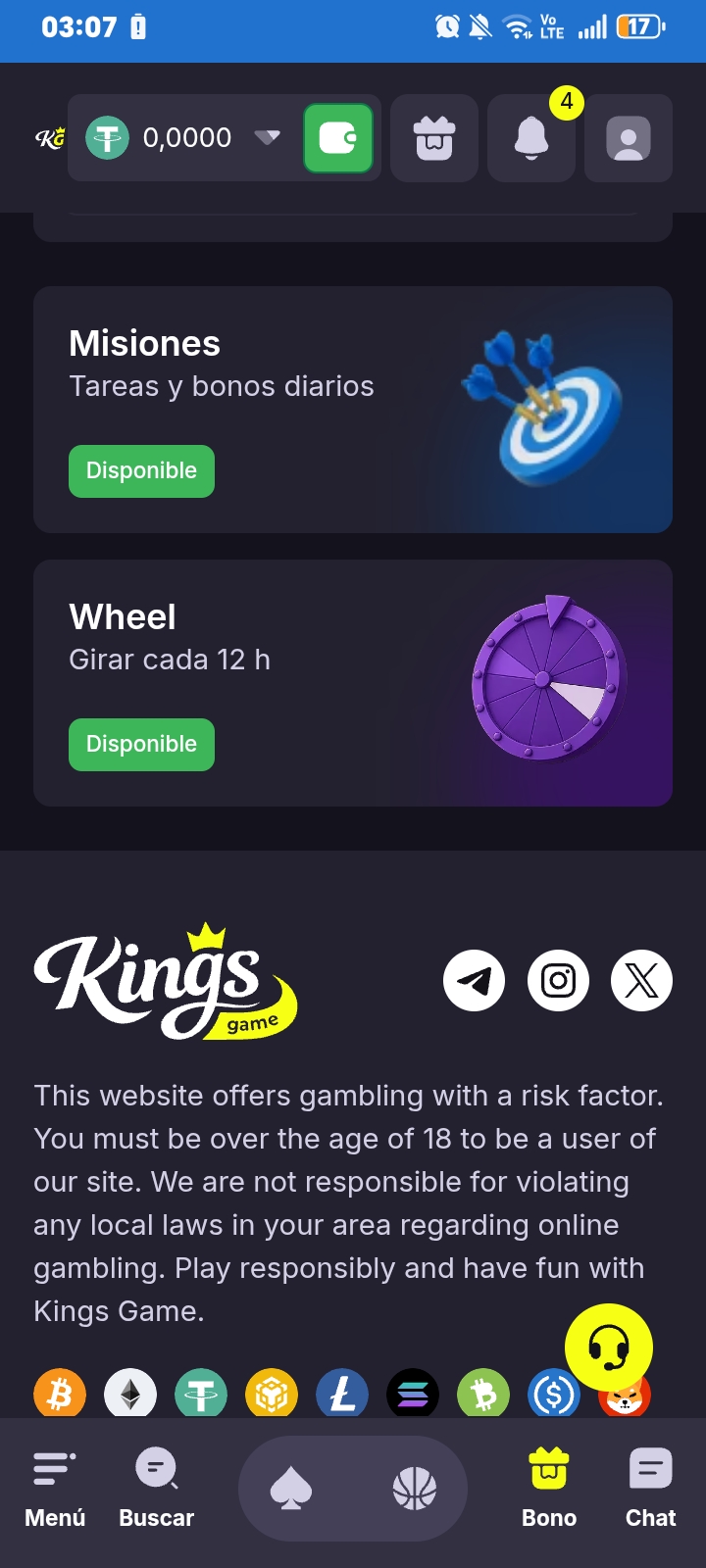Contact support via the yellow headset button
This screenshot has width=706, height=1568.
[609, 1347]
